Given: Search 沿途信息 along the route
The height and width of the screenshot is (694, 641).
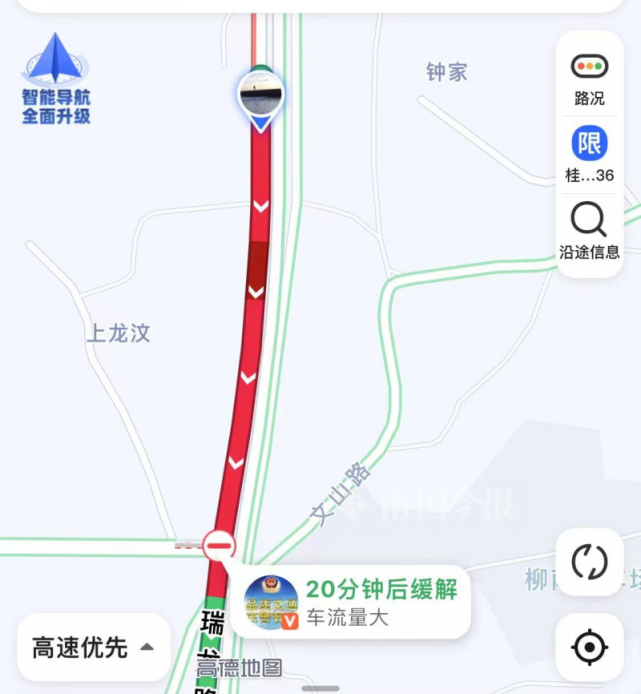Looking at the screenshot, I should click(x=589, y=231).
